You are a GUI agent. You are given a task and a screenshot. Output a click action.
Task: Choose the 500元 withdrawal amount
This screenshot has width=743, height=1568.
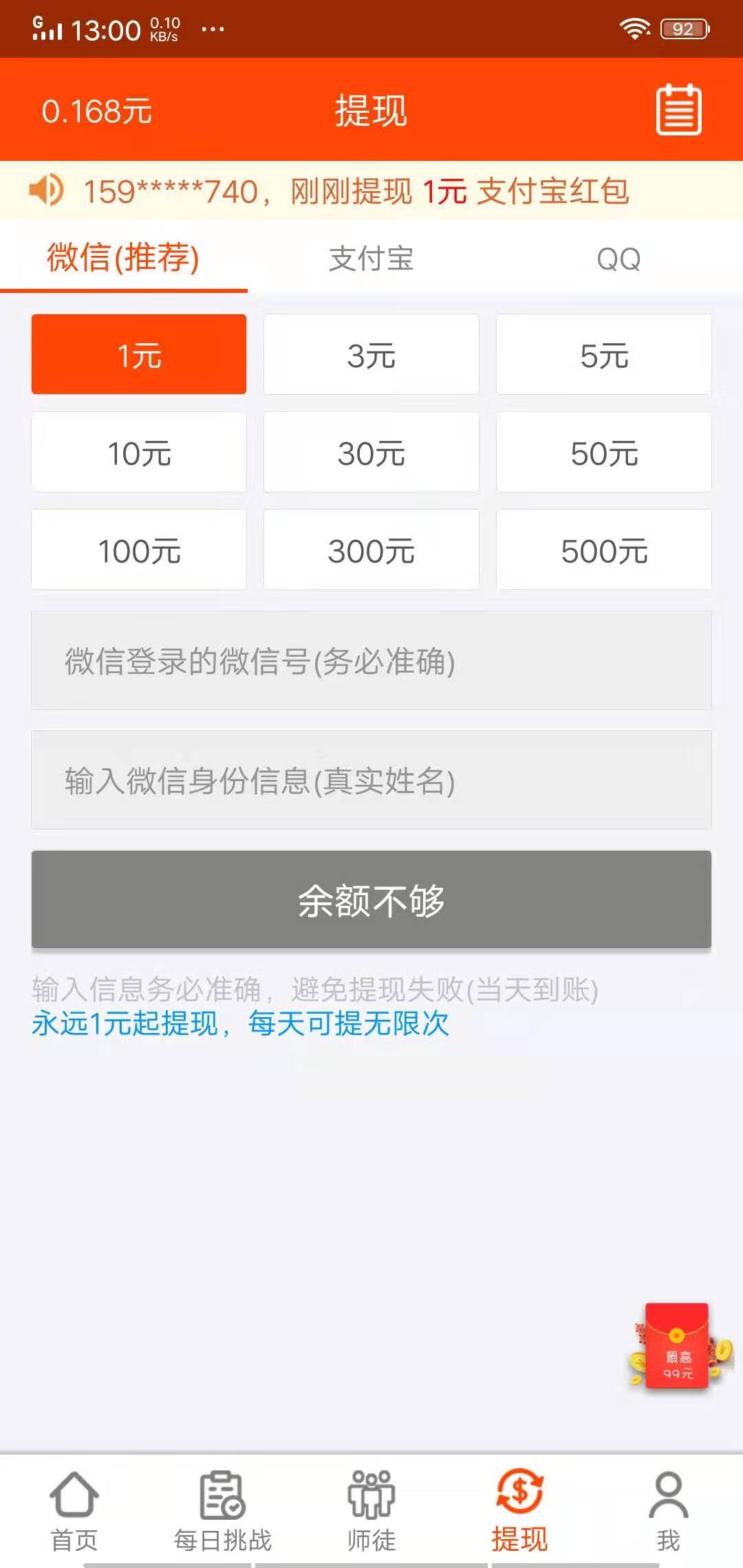[603, 550]
